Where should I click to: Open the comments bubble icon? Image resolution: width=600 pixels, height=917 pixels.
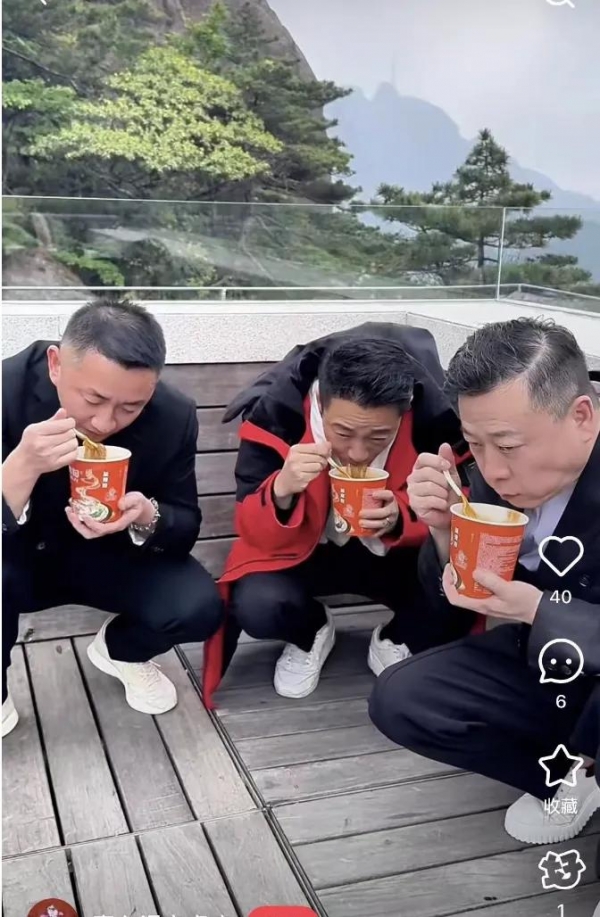click(561, 661)
